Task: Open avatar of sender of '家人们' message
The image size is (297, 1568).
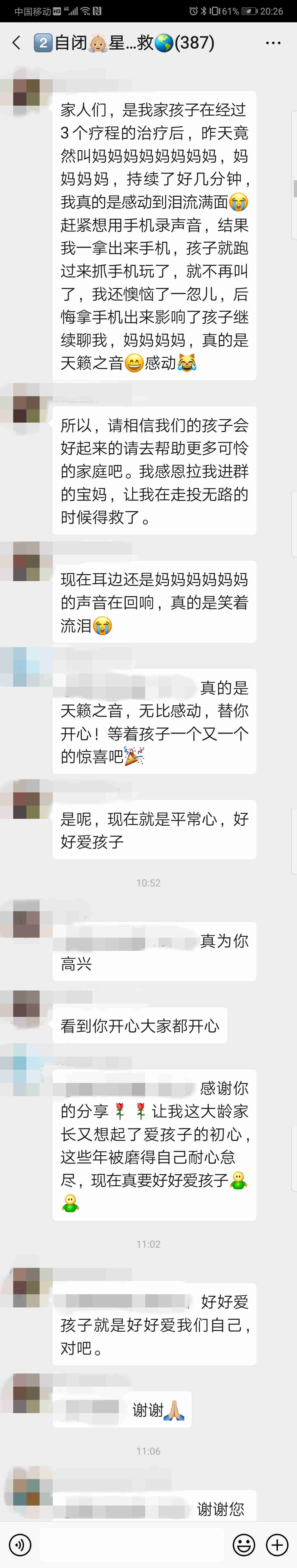Action: point(26,92)
